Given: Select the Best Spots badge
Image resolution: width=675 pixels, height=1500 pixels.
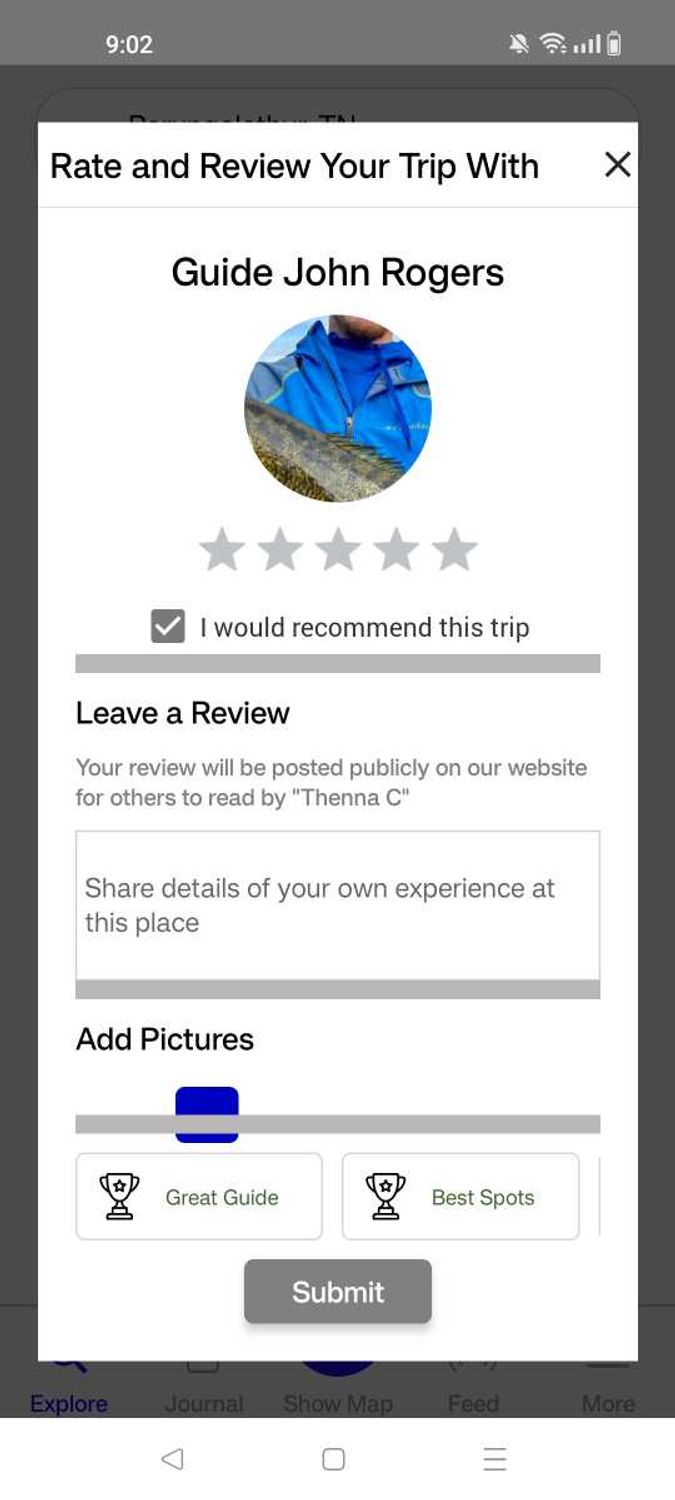Looking at the screenshot, I should click(461, 1197).
